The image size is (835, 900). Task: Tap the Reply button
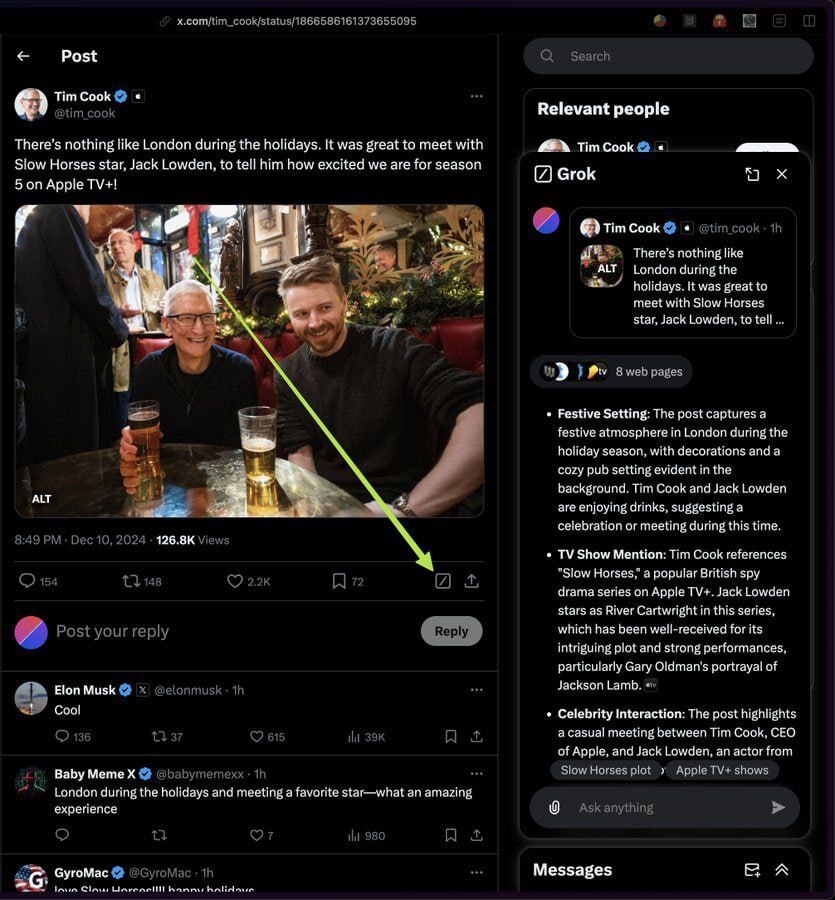tap(451, 631)
